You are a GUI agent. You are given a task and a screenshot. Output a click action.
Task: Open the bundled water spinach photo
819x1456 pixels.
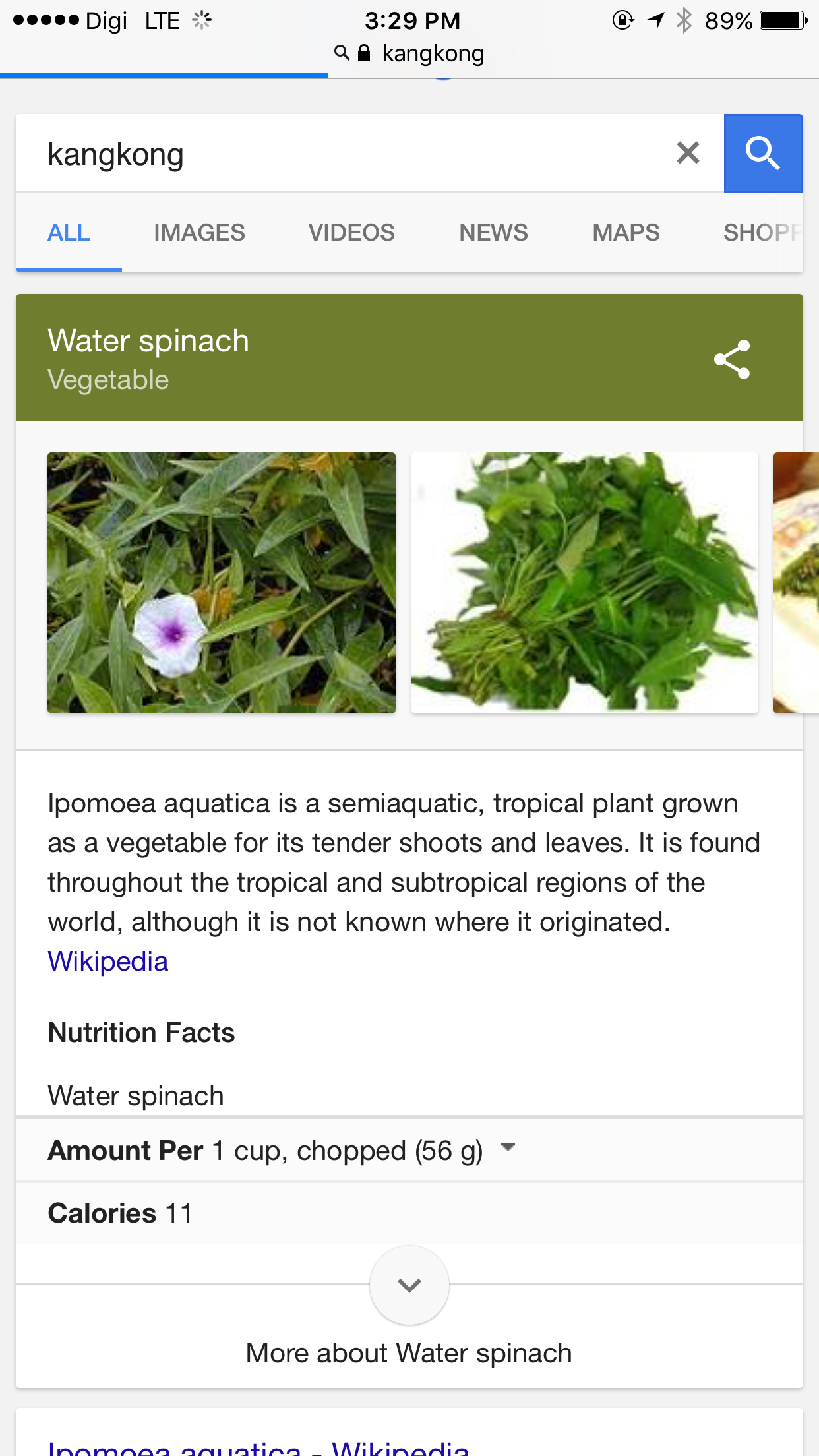point(584,583)
